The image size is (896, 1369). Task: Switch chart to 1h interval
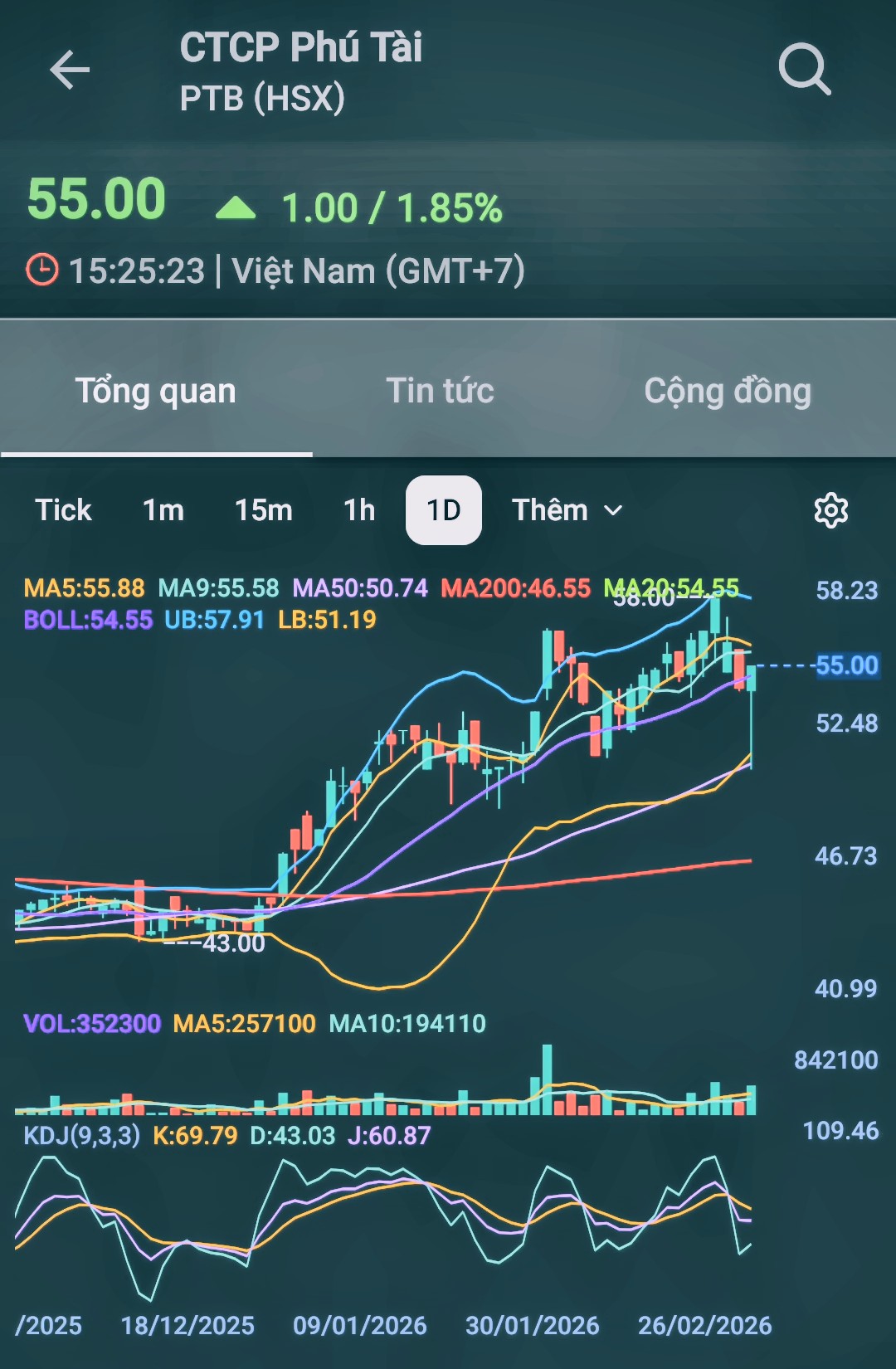359,510
